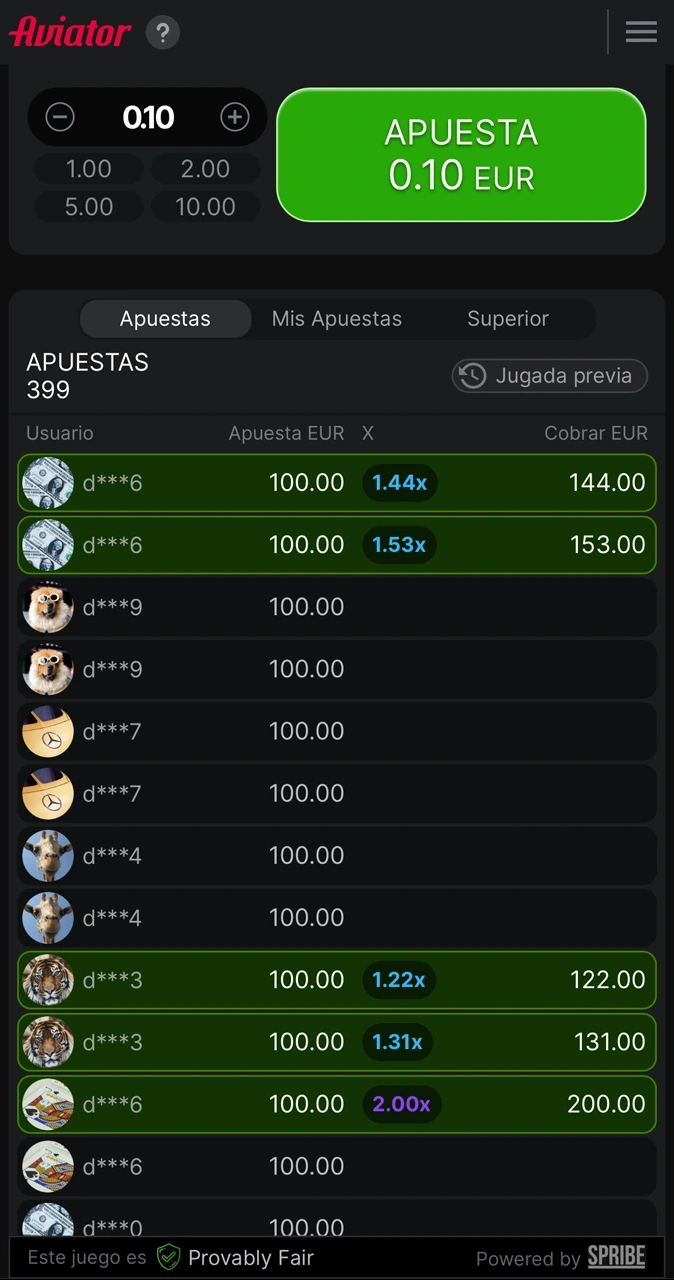Open the help question mark icon
This screenshot has height=1280, width=674.
click(x=163, y=33)
